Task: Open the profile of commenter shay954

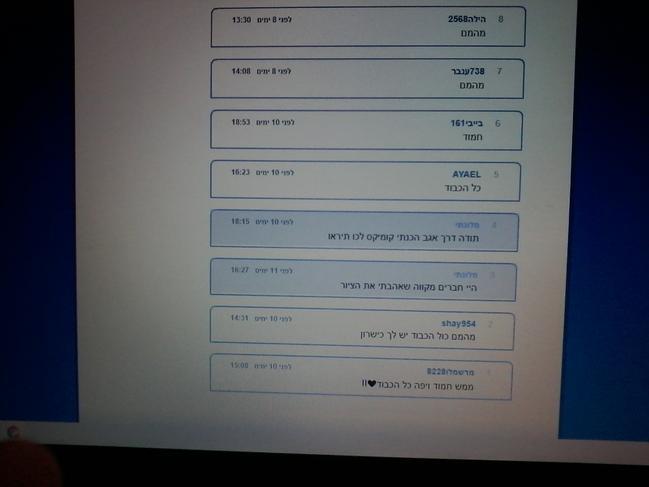Action: [459, 323]
